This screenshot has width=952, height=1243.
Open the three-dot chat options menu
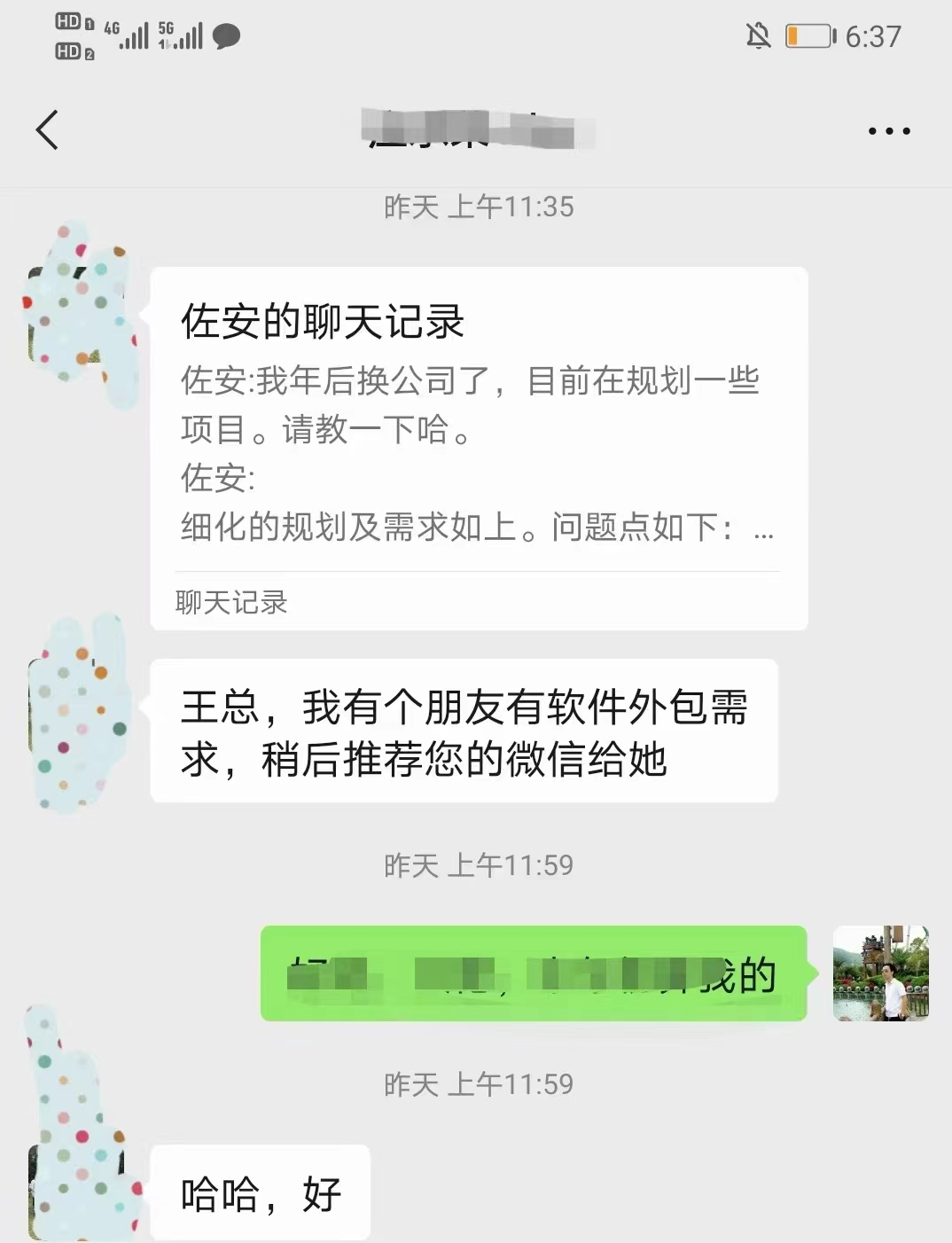pyautogui.click(x=888, y=131)
